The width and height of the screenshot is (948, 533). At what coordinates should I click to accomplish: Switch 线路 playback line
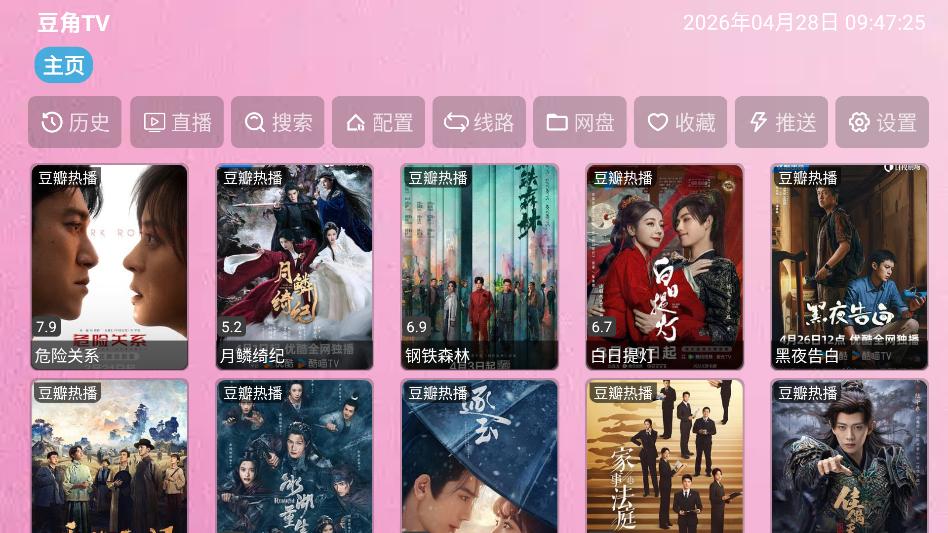(x=479, y=122)
